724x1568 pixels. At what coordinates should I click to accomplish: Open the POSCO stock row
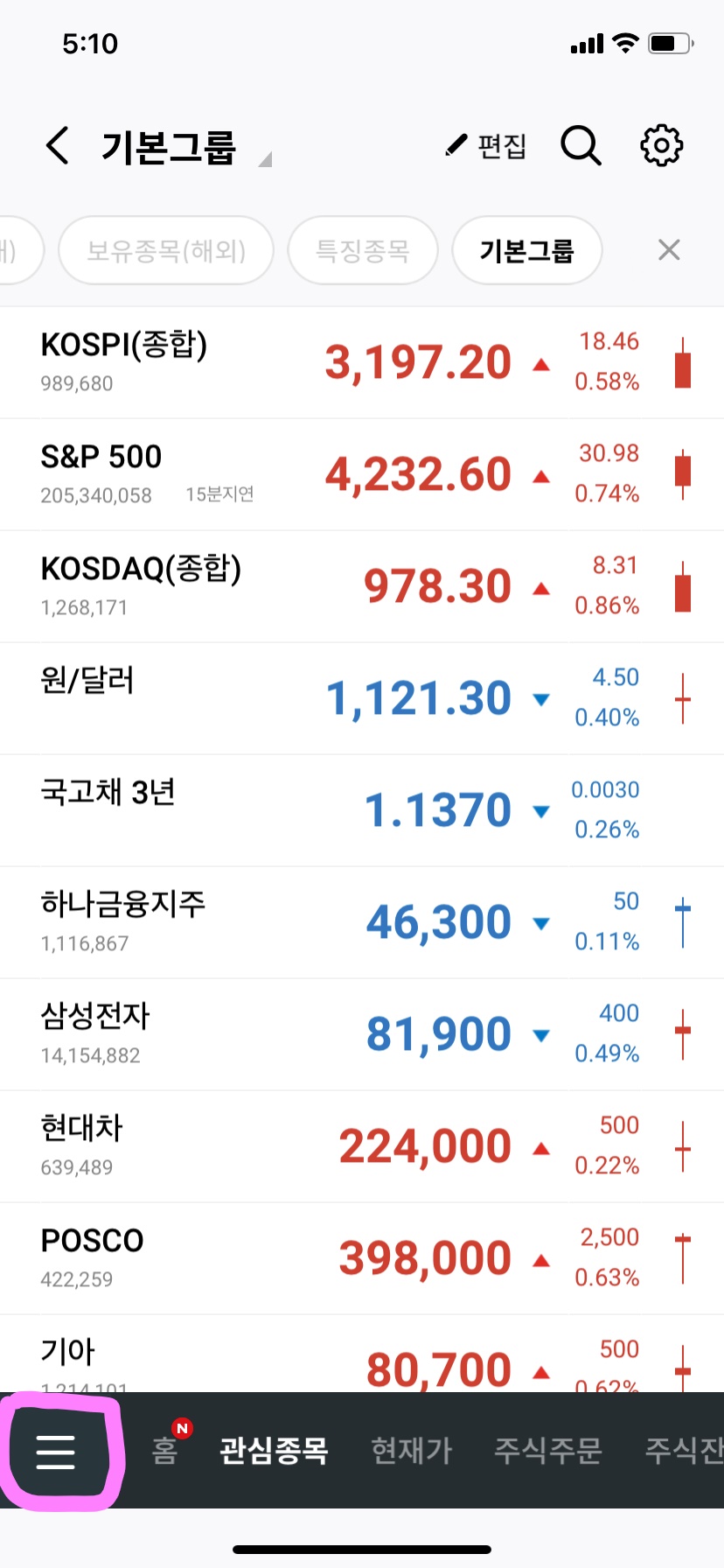point(362,1259)
